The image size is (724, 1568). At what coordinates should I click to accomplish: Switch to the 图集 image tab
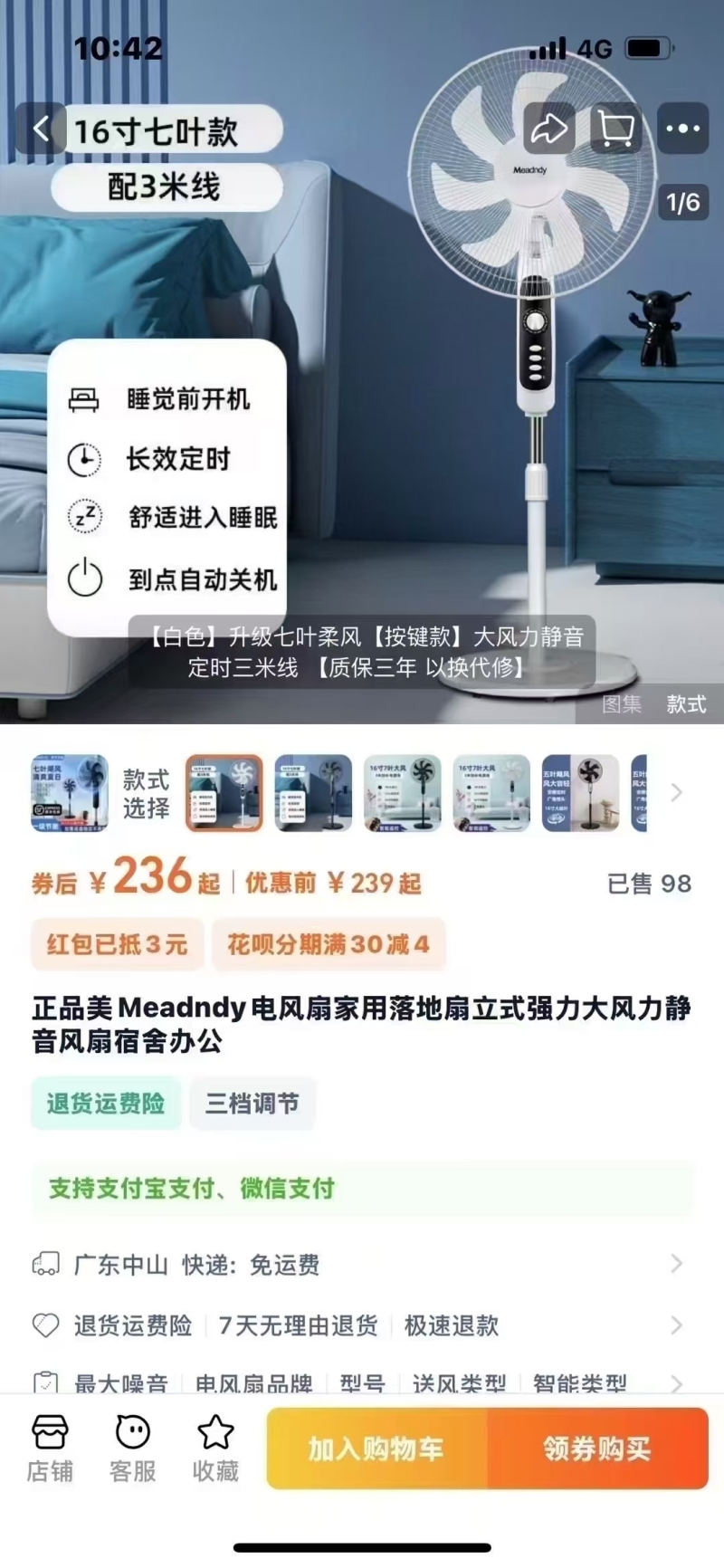point(622,703)
